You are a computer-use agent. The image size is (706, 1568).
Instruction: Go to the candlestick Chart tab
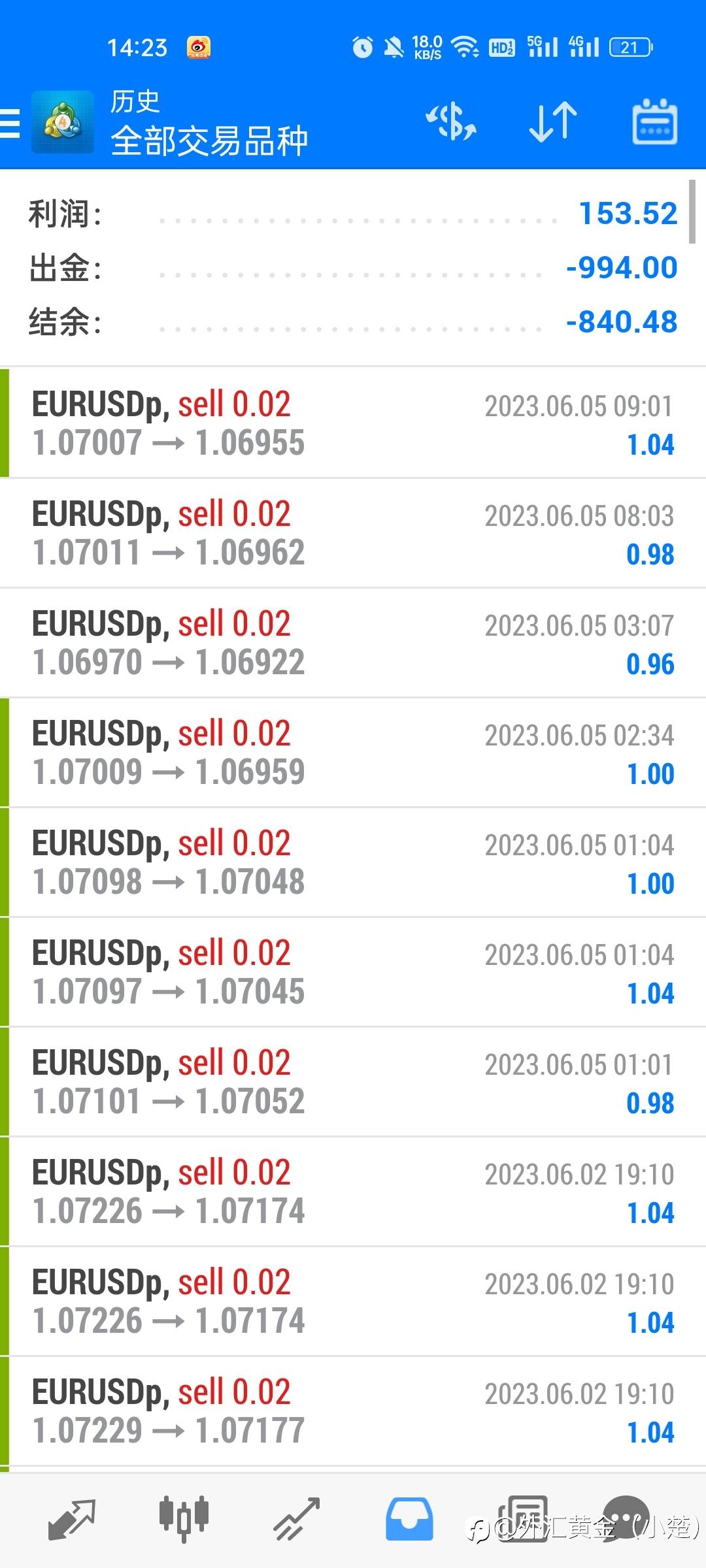[x=184, y=1518]
